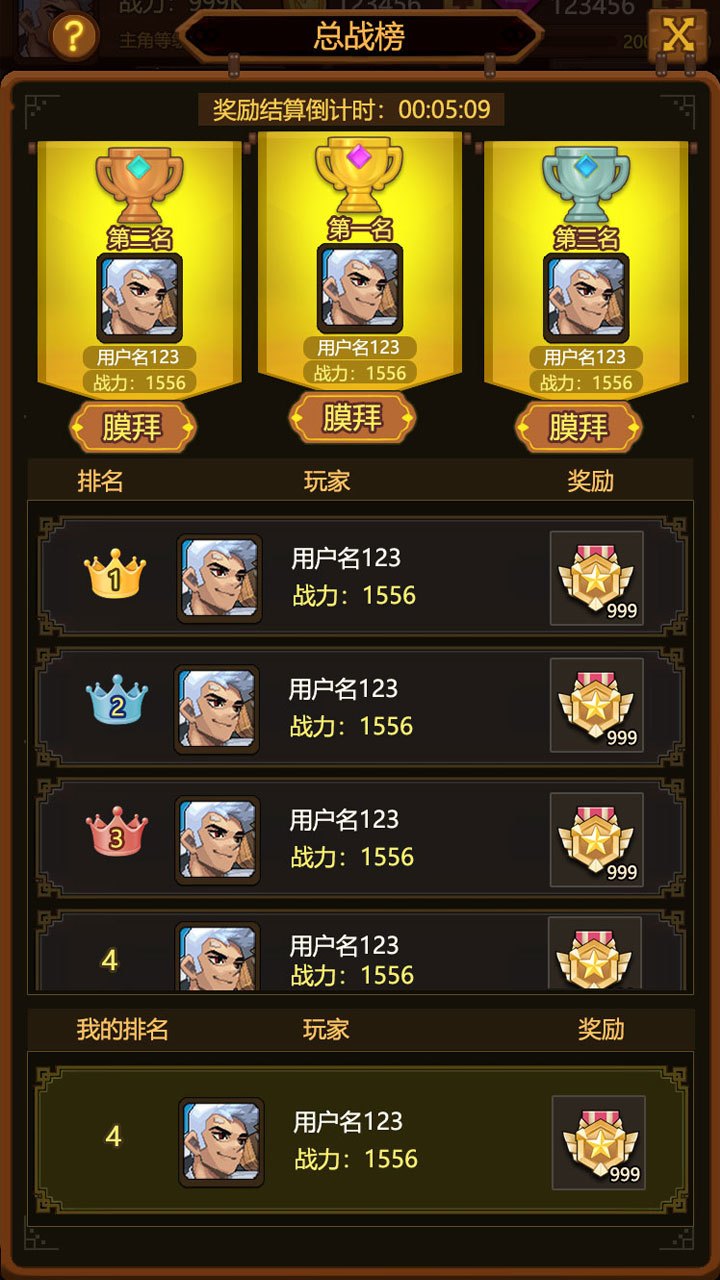
Task: Tap 膜拜 under the silver trophy banner
Action: point(578,427)
